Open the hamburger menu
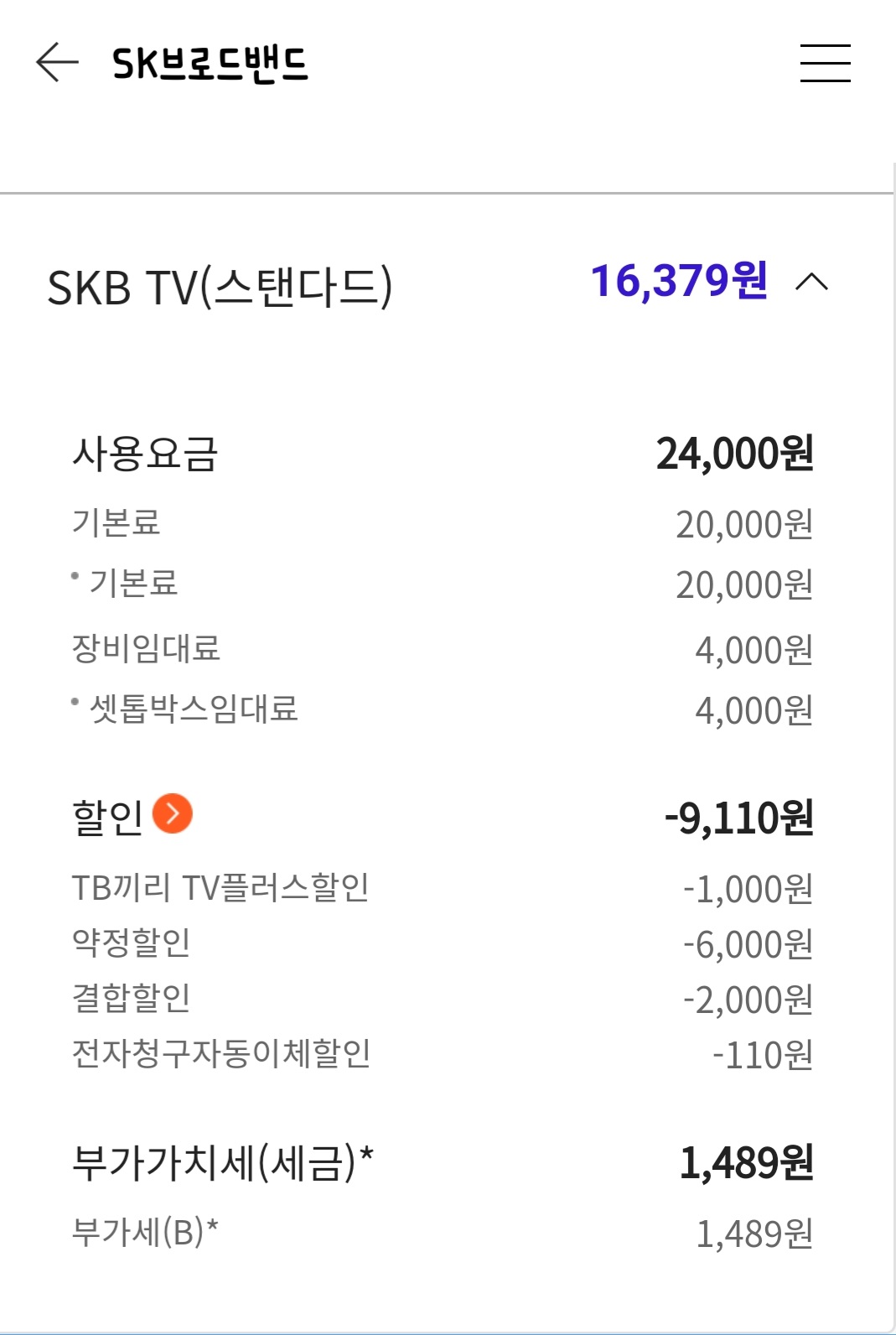The width and height of the screenshot is (896, 1335). click(x=825, y=64)
